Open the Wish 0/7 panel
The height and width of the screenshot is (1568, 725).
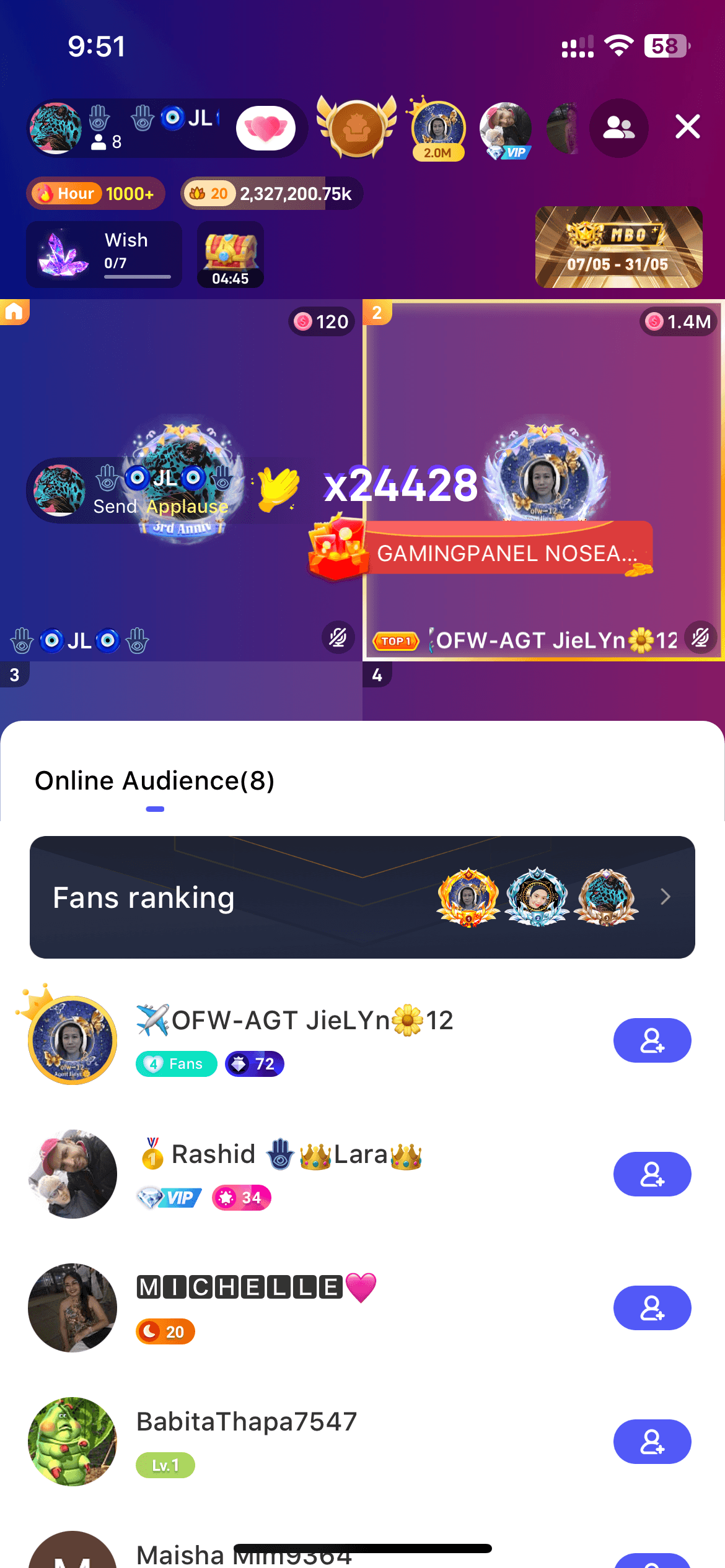tap(104, 255)
